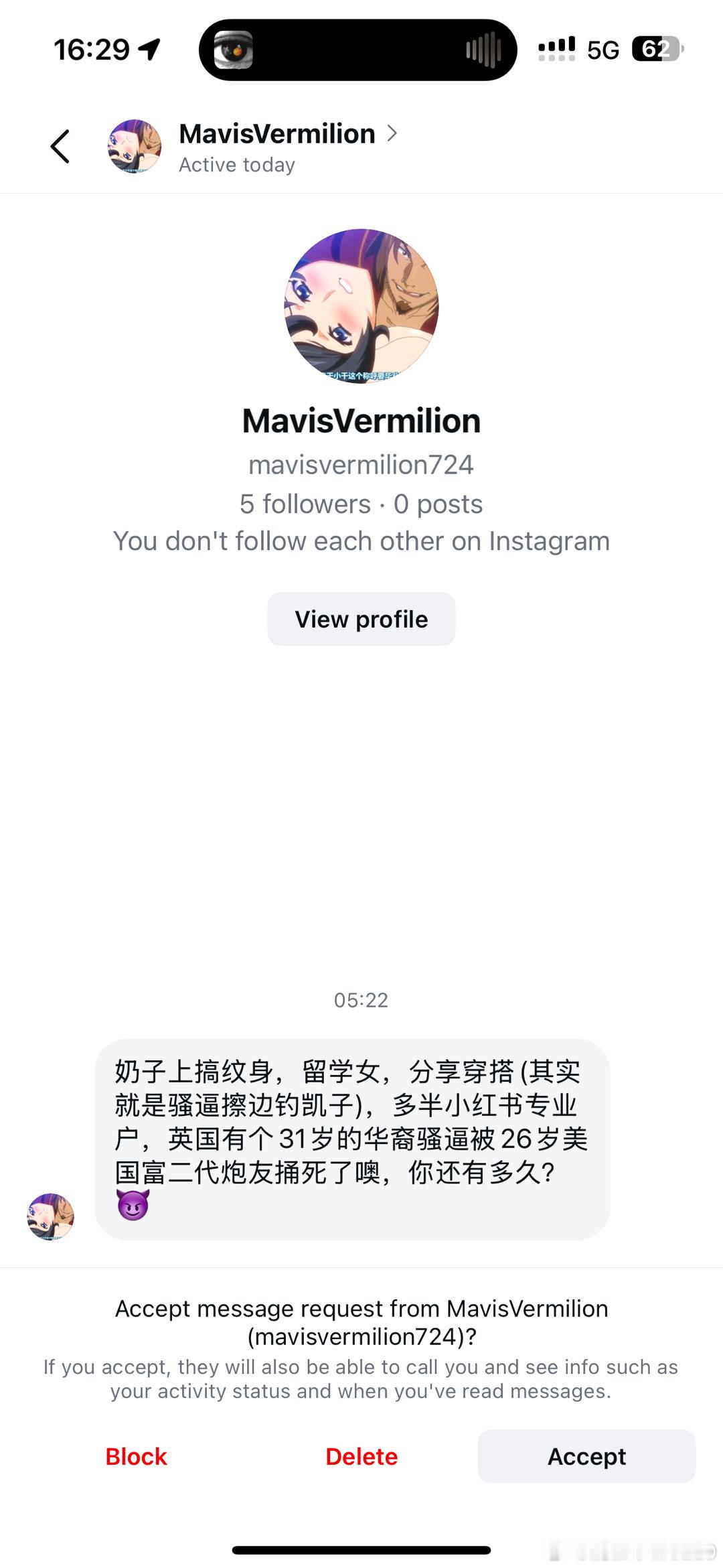
Task: Tap the back arrow to exit chat
Action: 60,146
